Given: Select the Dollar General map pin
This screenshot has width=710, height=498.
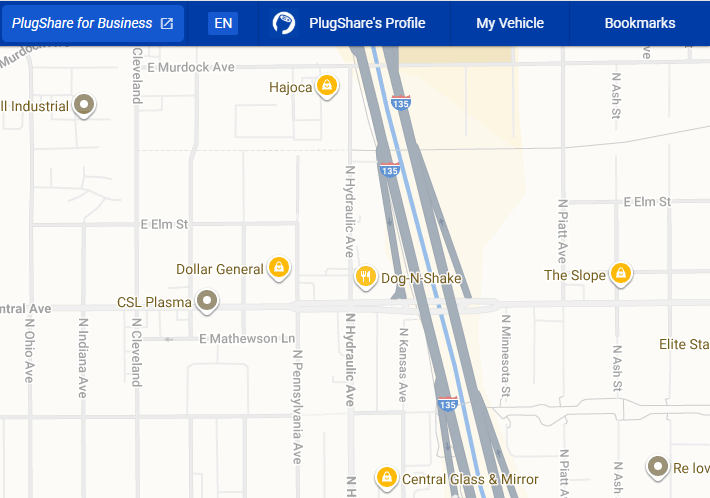Looking at the screenshot, I should 280,268.
